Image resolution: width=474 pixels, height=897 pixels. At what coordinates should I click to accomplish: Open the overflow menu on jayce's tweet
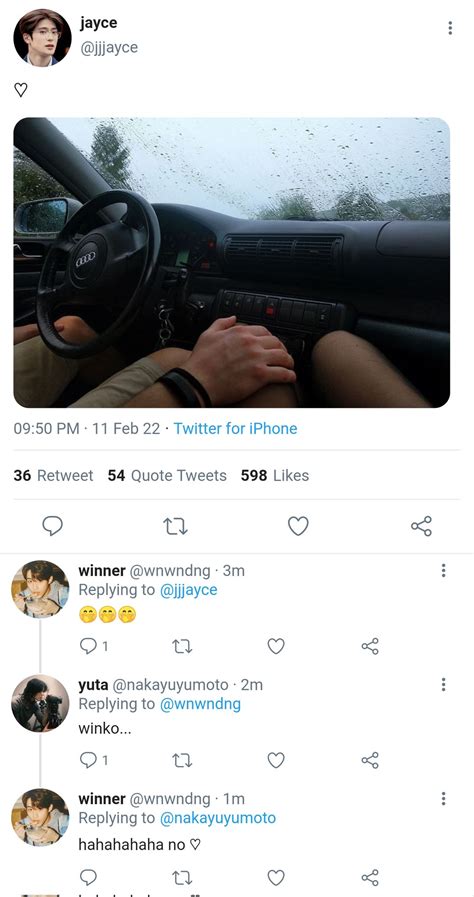[x=450, y=27]
